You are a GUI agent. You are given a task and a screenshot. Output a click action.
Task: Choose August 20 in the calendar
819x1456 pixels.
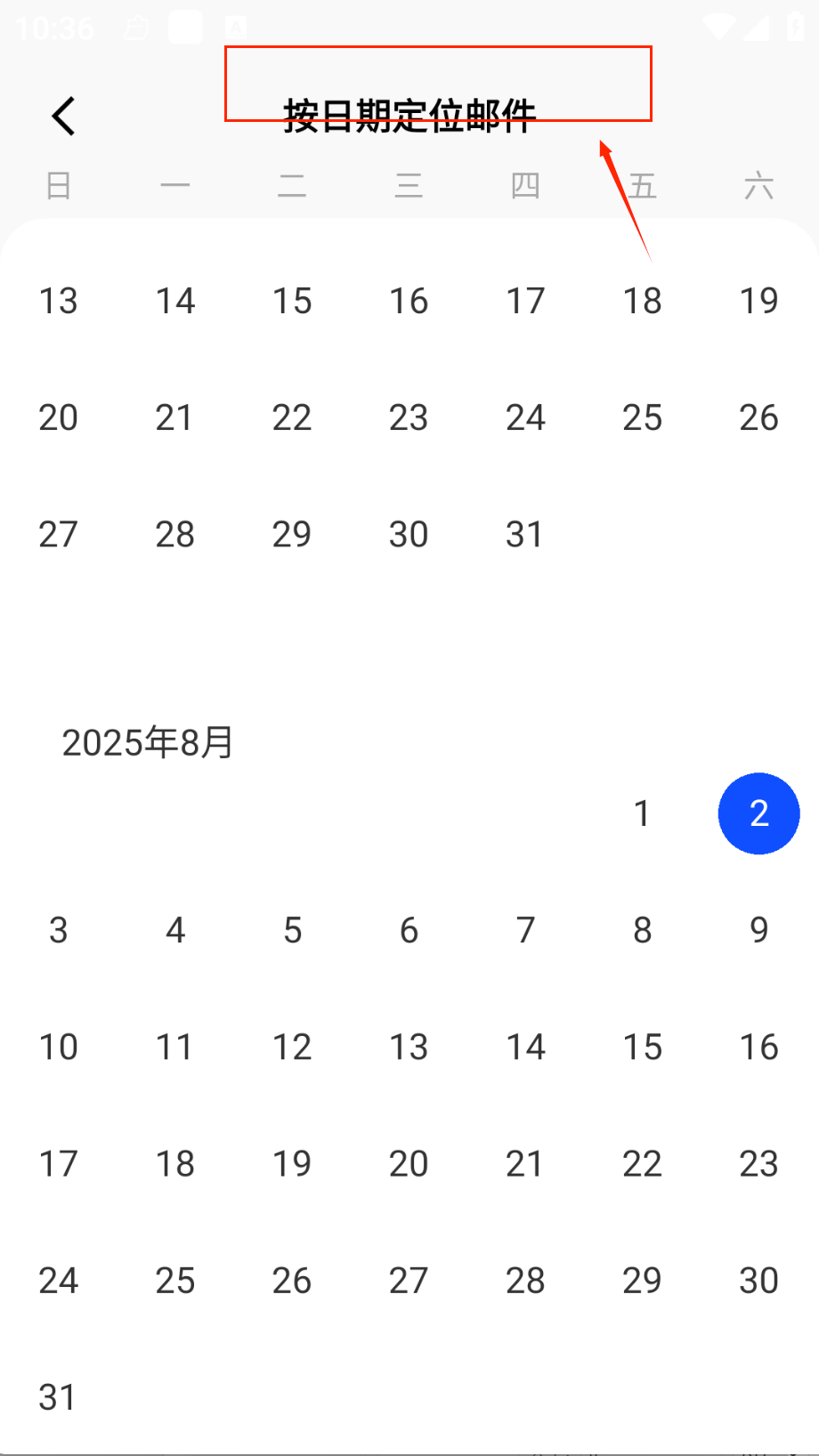click(409, 1163)
